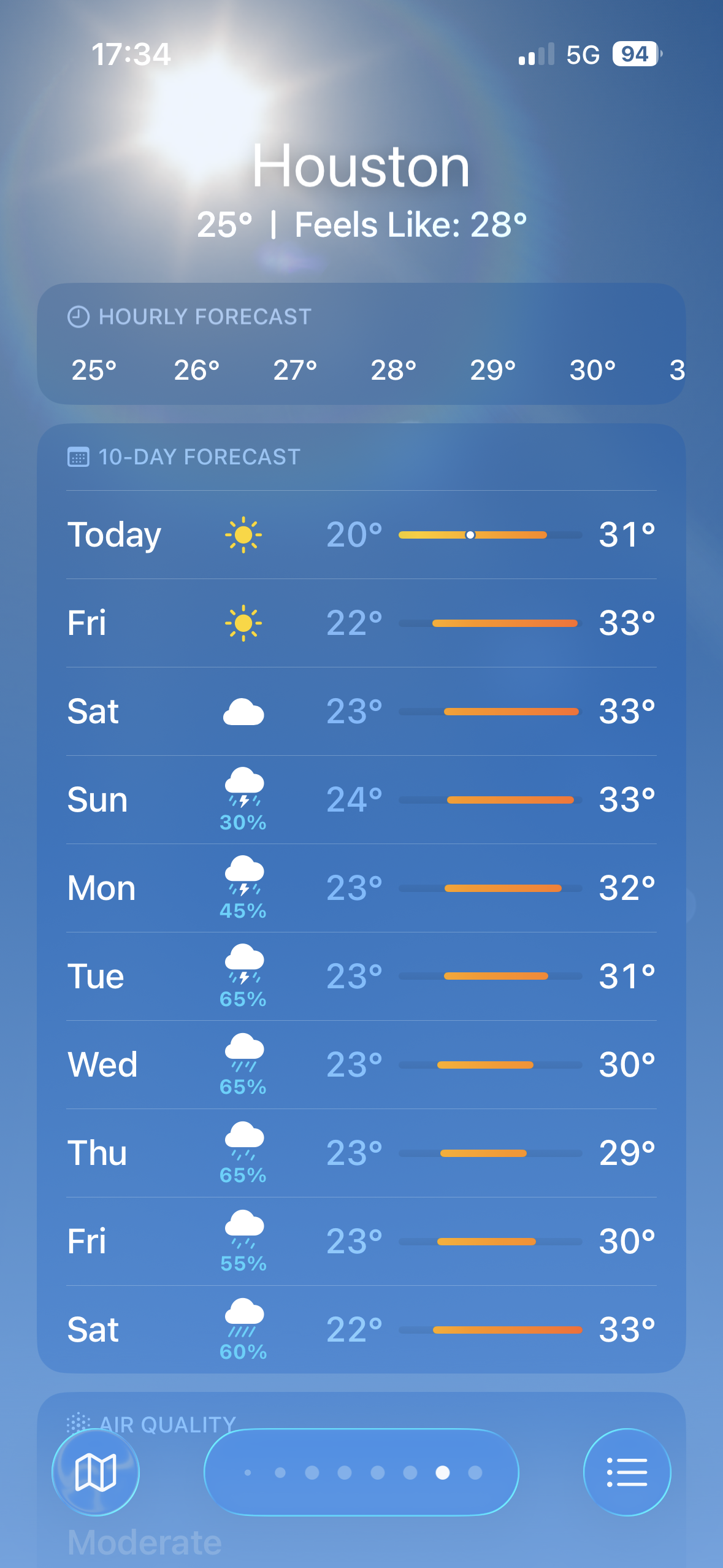The image size is (723, 1568).
Task: Open the city list button
Action: (627, 1472)
